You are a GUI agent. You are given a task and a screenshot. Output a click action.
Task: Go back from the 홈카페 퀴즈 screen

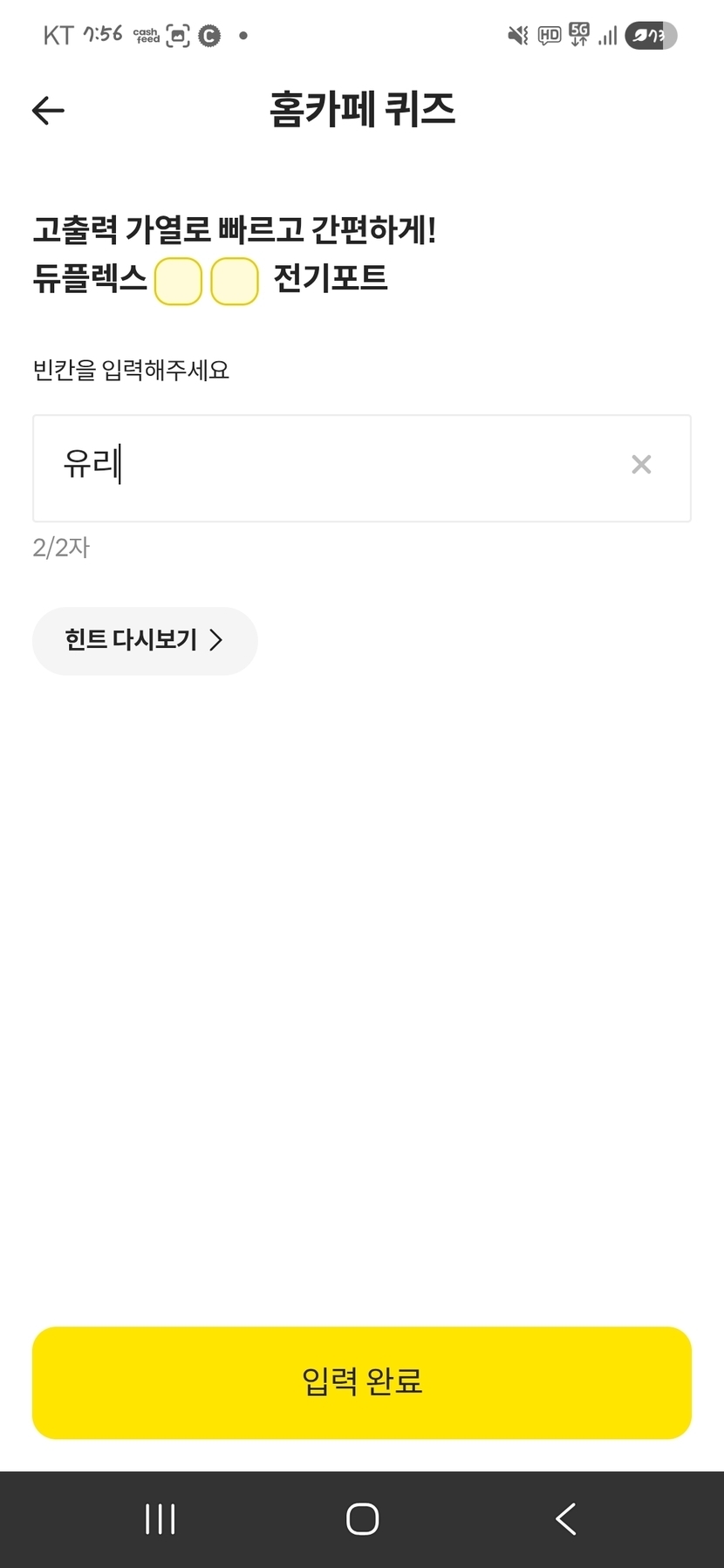click(x=49, y=111)
